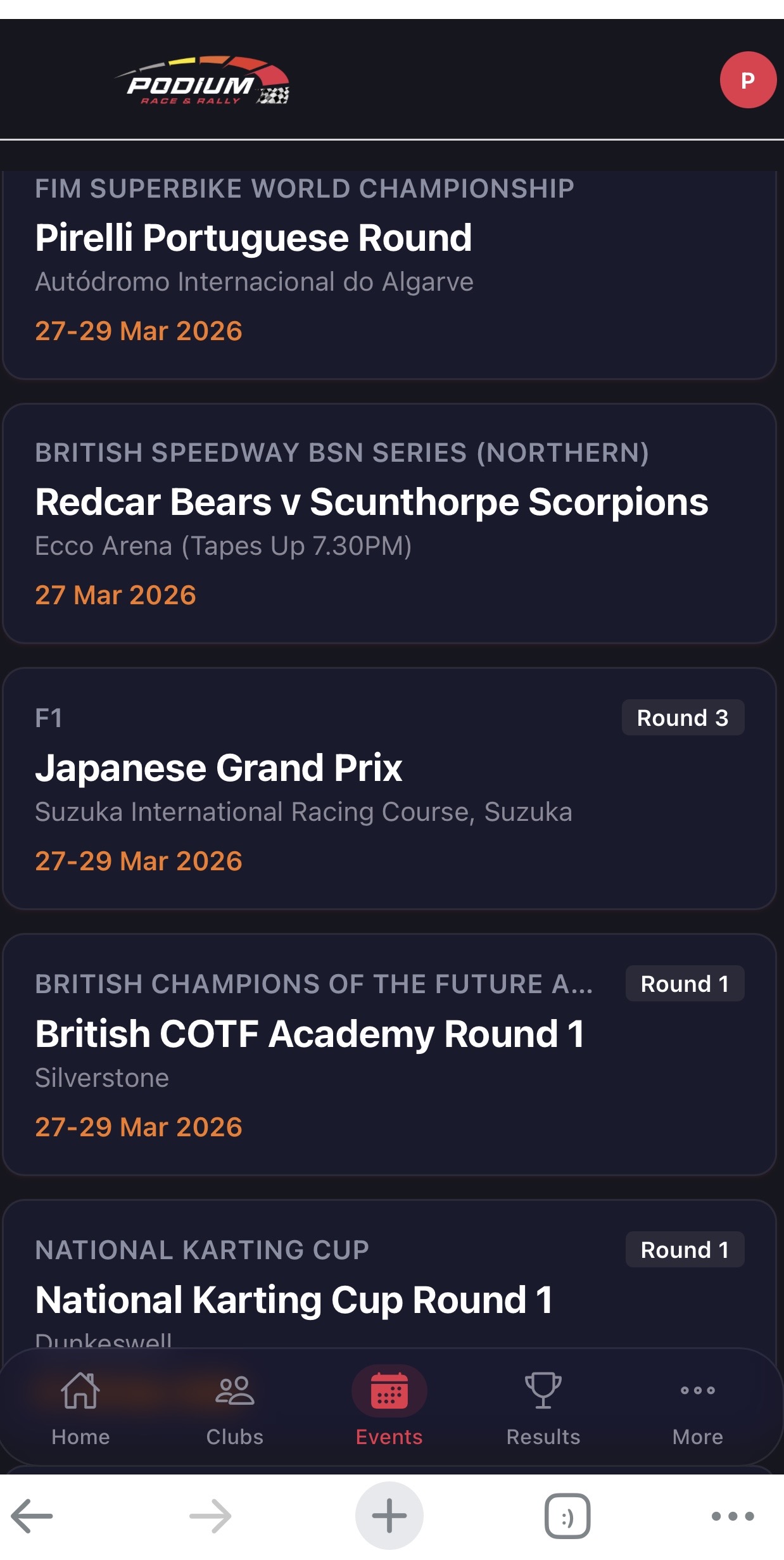Screen dimensions: 784x1560
Task: Tap the forward navigation arrow
Action: [x=209, y=1516]
